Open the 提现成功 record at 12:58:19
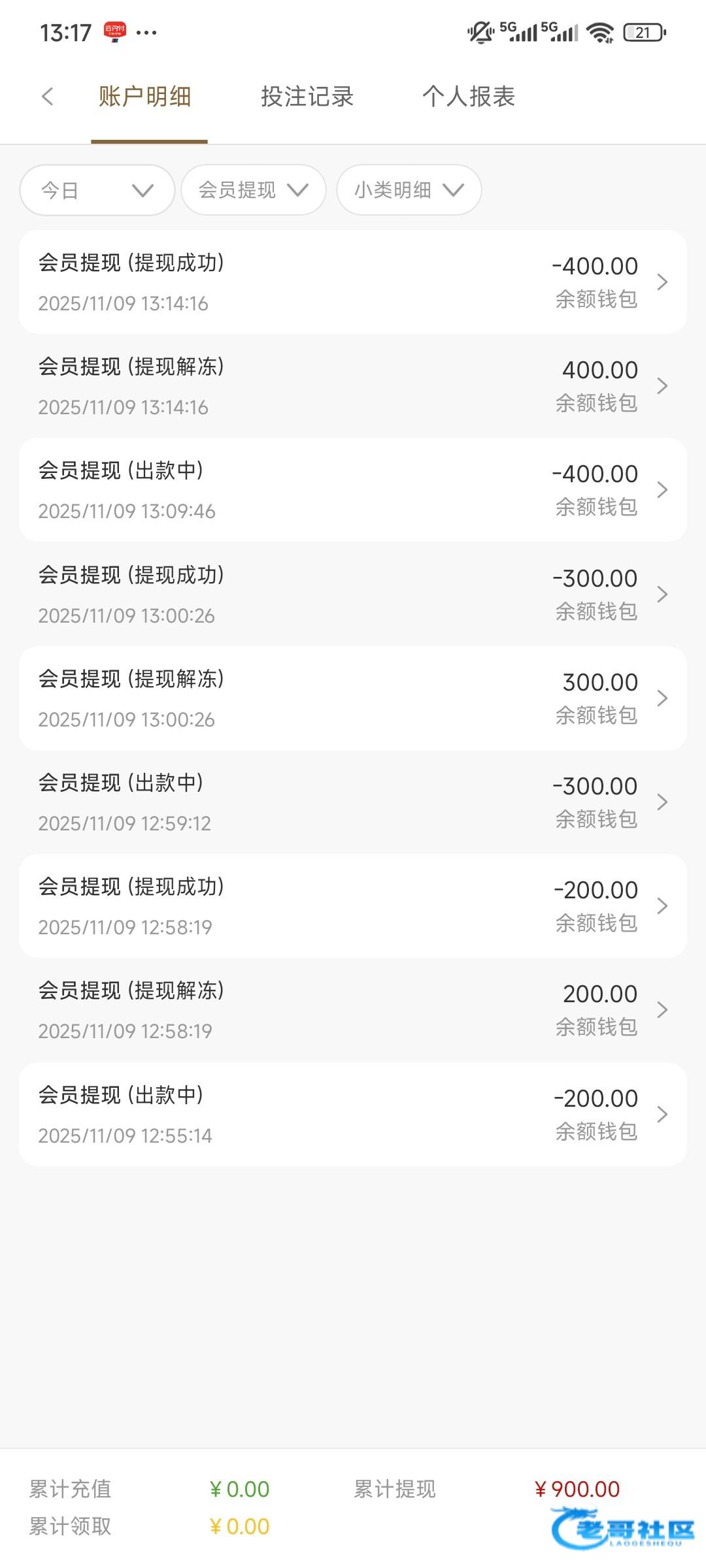The image size is (706, 1568). pos(353,906)
